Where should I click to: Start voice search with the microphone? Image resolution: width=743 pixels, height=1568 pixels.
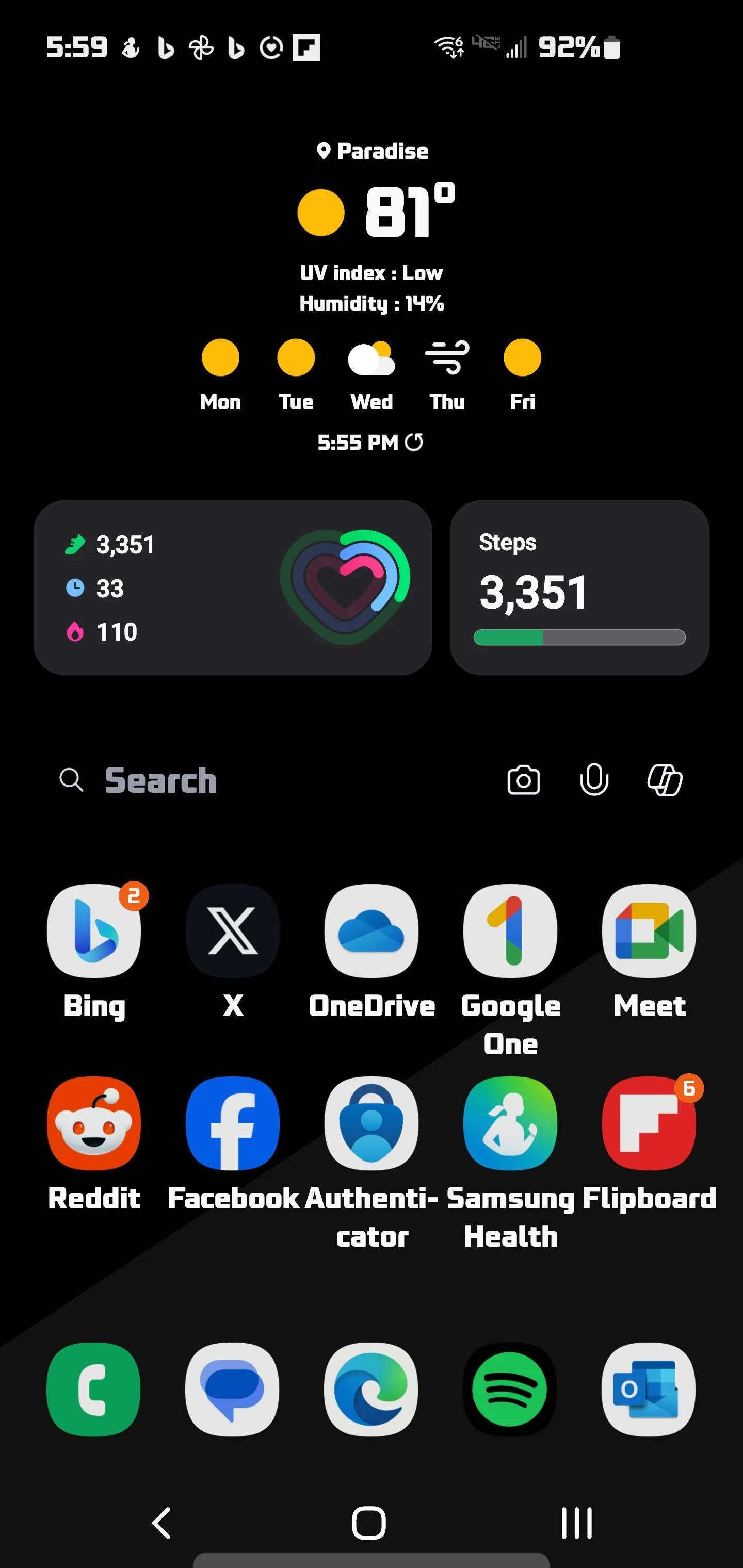pyautogui.click(x=594, y=780)
